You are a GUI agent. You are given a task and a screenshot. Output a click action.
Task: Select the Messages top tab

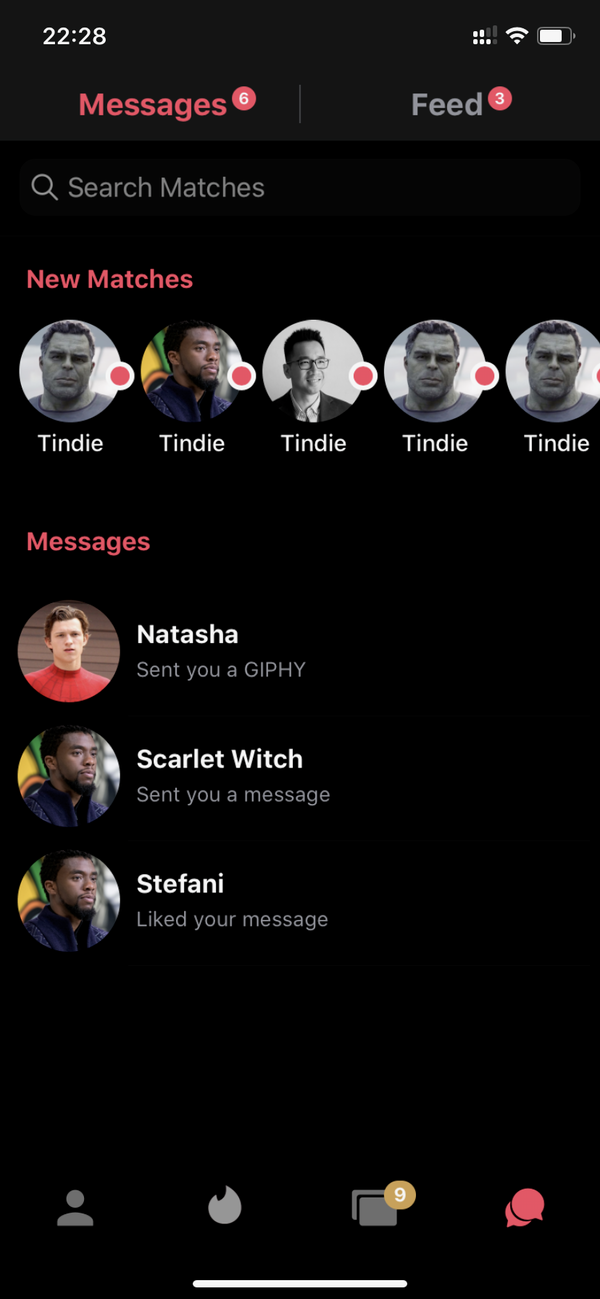[x=153, y=105]
